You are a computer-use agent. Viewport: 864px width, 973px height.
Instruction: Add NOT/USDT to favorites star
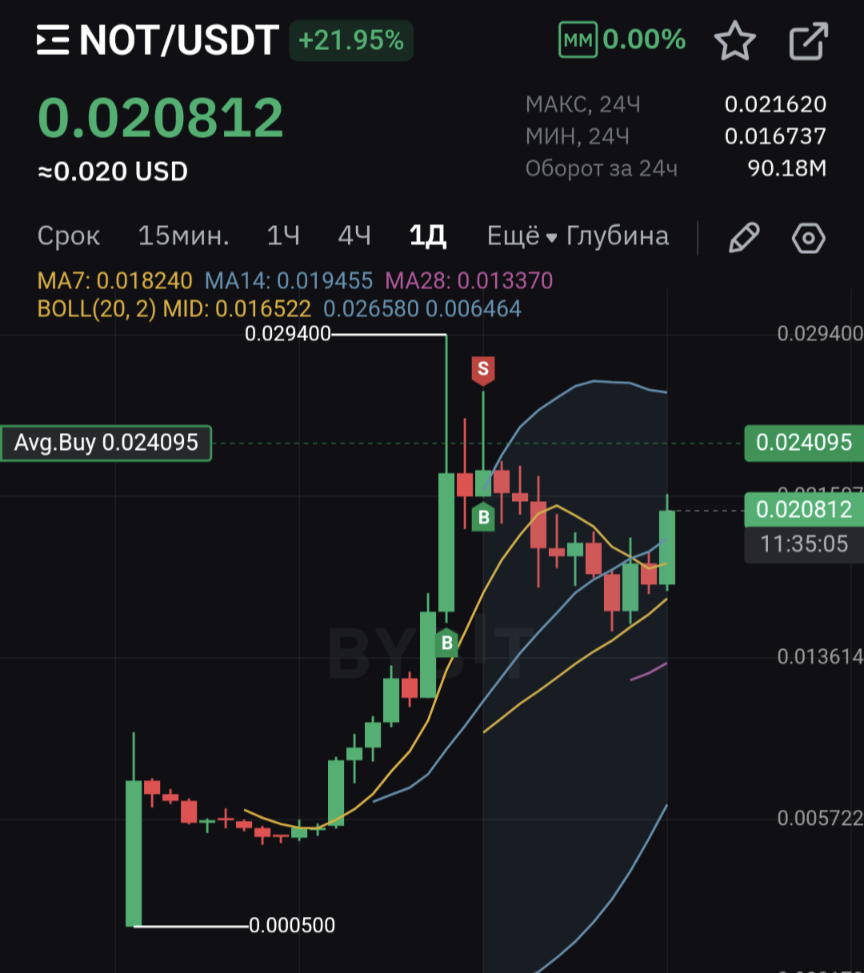click(735, 41)
